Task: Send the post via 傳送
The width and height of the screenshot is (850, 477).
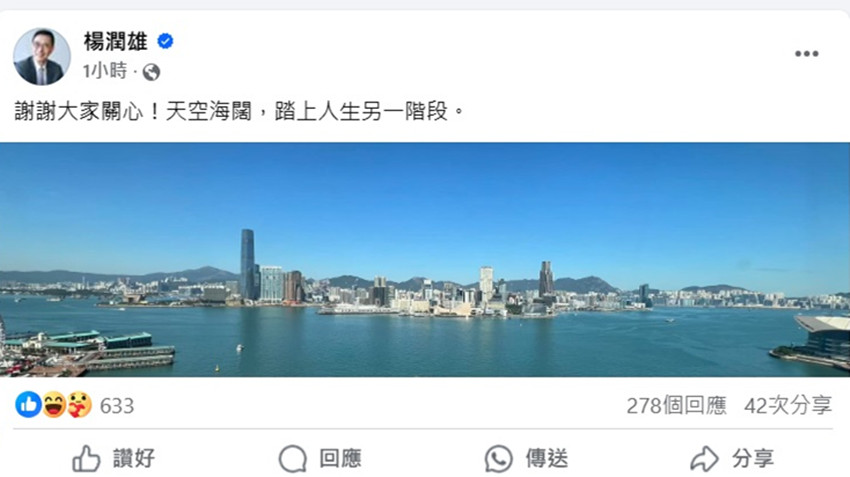Action: coord(526,459)
